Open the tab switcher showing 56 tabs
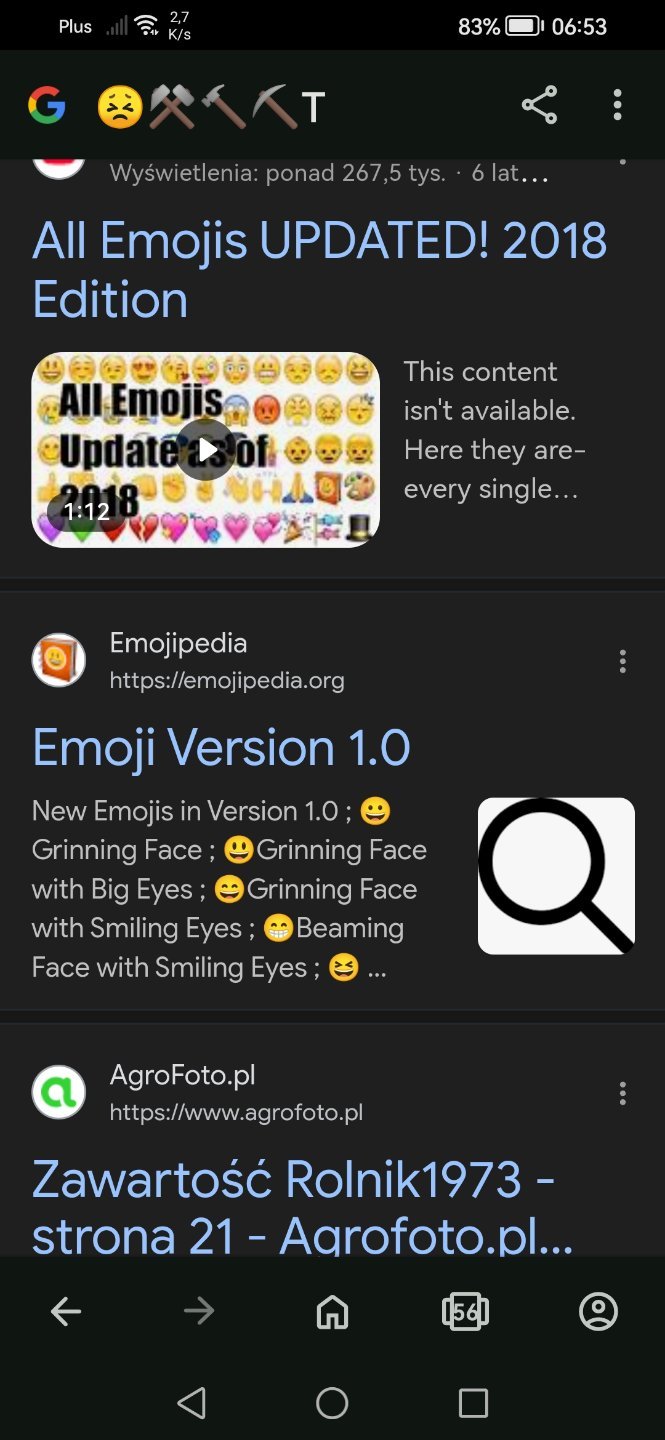The image size is (665, 1440). [x=465, y=1311]
